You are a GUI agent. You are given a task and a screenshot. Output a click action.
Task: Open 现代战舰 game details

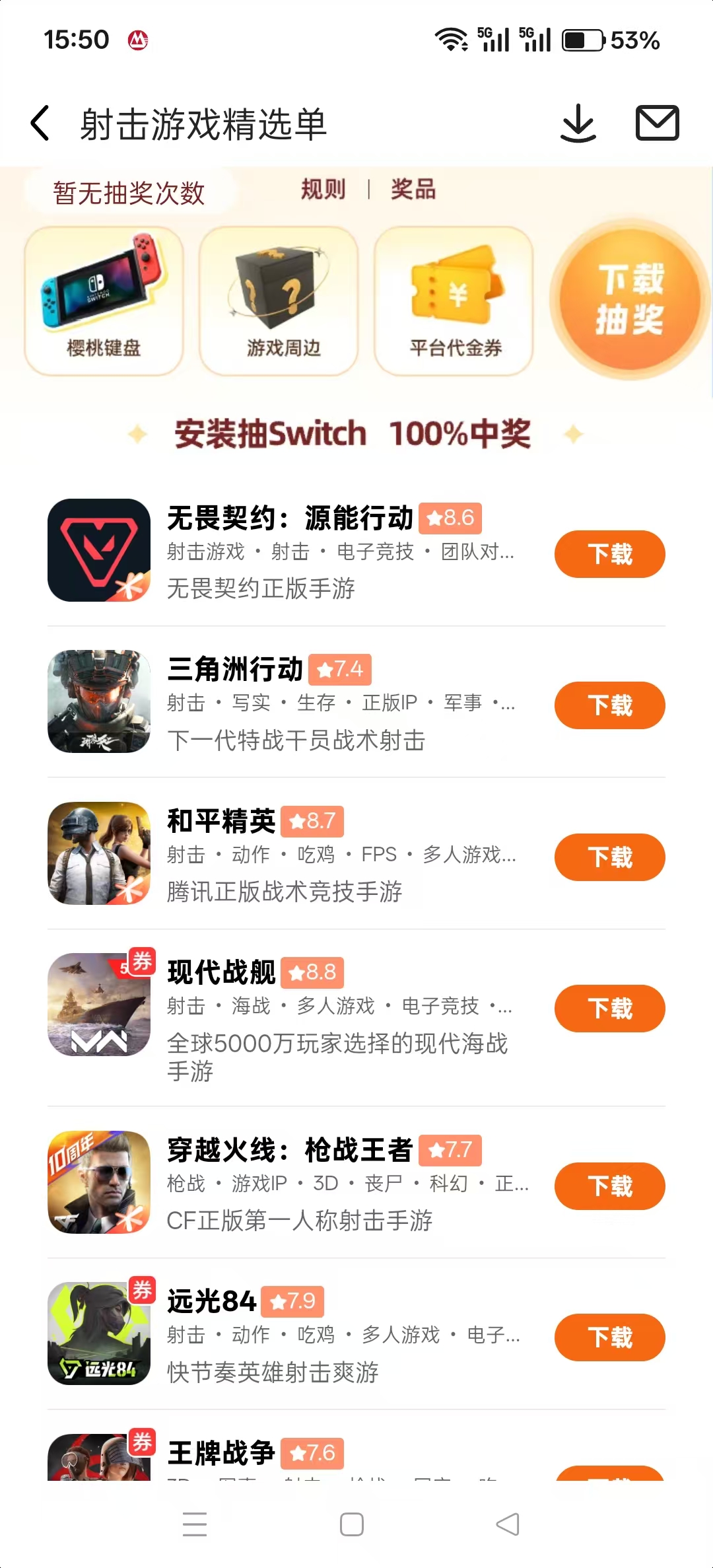(x=221, y=973)
